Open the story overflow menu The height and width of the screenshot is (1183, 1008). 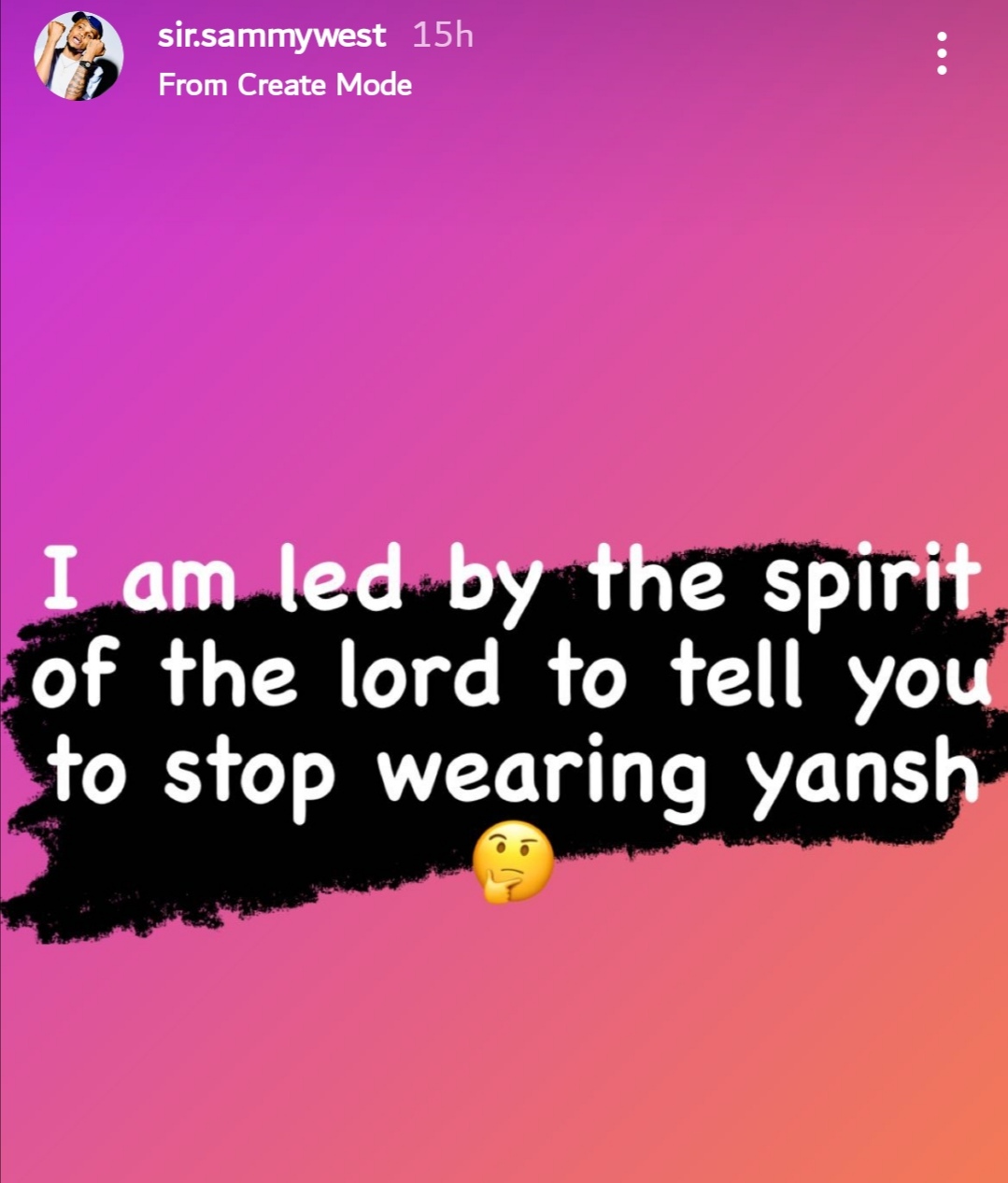[942, 54]
